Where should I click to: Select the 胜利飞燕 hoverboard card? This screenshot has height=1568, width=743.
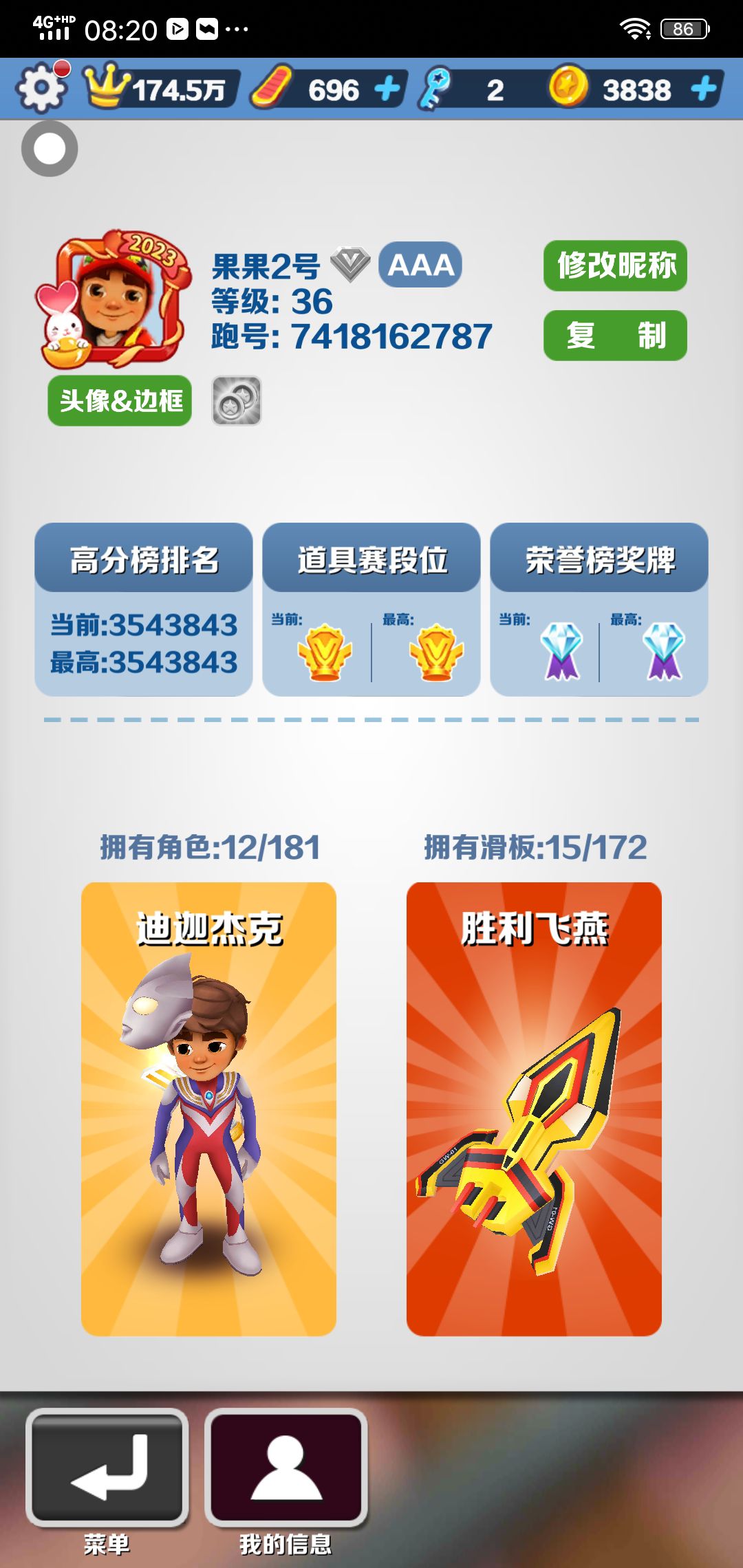click(534, 1109)
